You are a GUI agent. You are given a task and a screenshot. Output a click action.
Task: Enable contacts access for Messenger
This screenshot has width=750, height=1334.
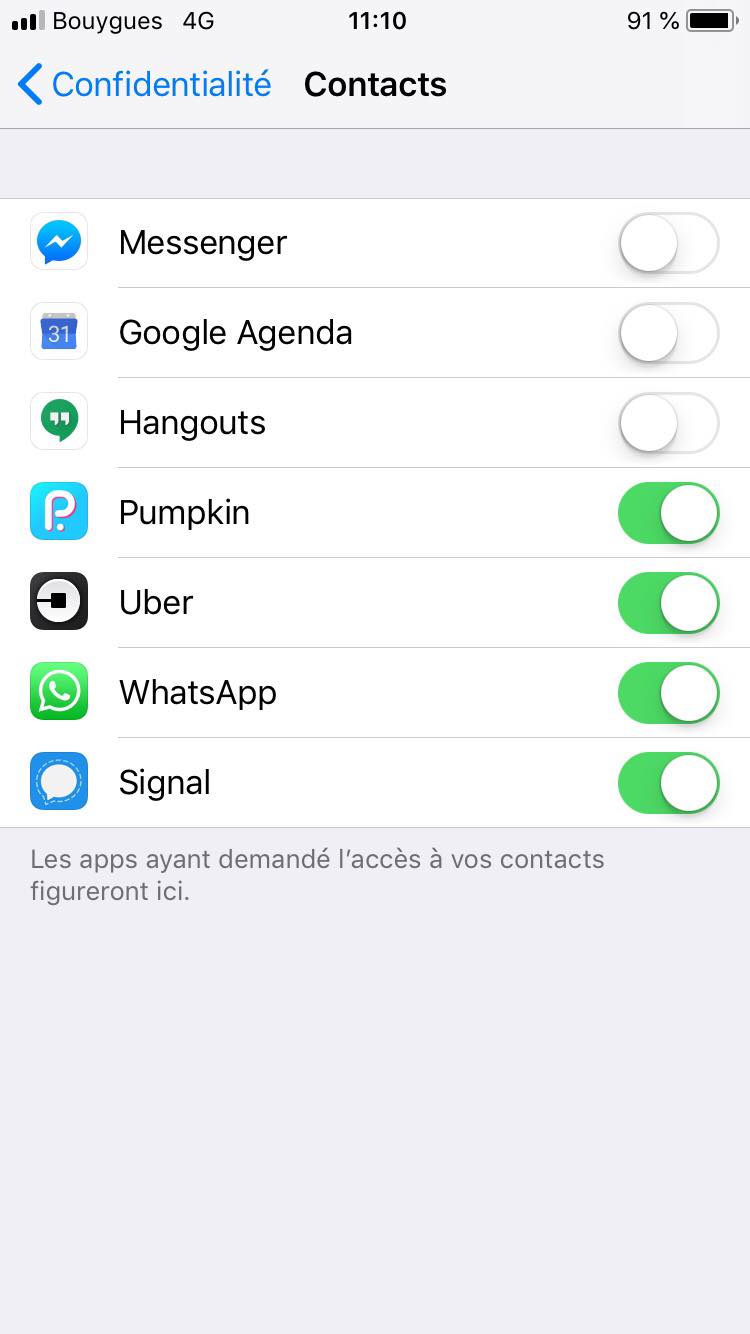(669, 243)
